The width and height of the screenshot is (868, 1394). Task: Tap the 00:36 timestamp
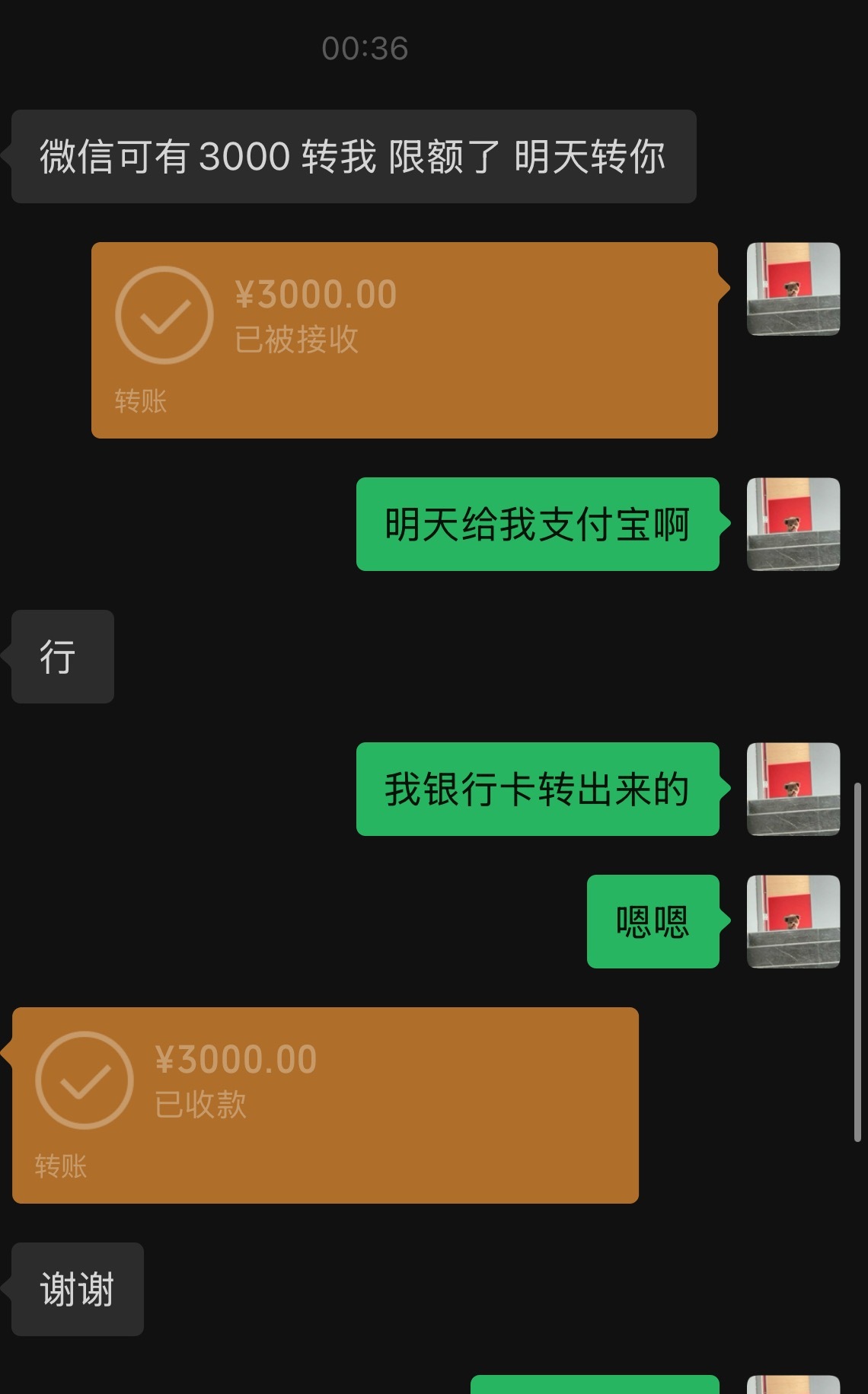[365, 49]
